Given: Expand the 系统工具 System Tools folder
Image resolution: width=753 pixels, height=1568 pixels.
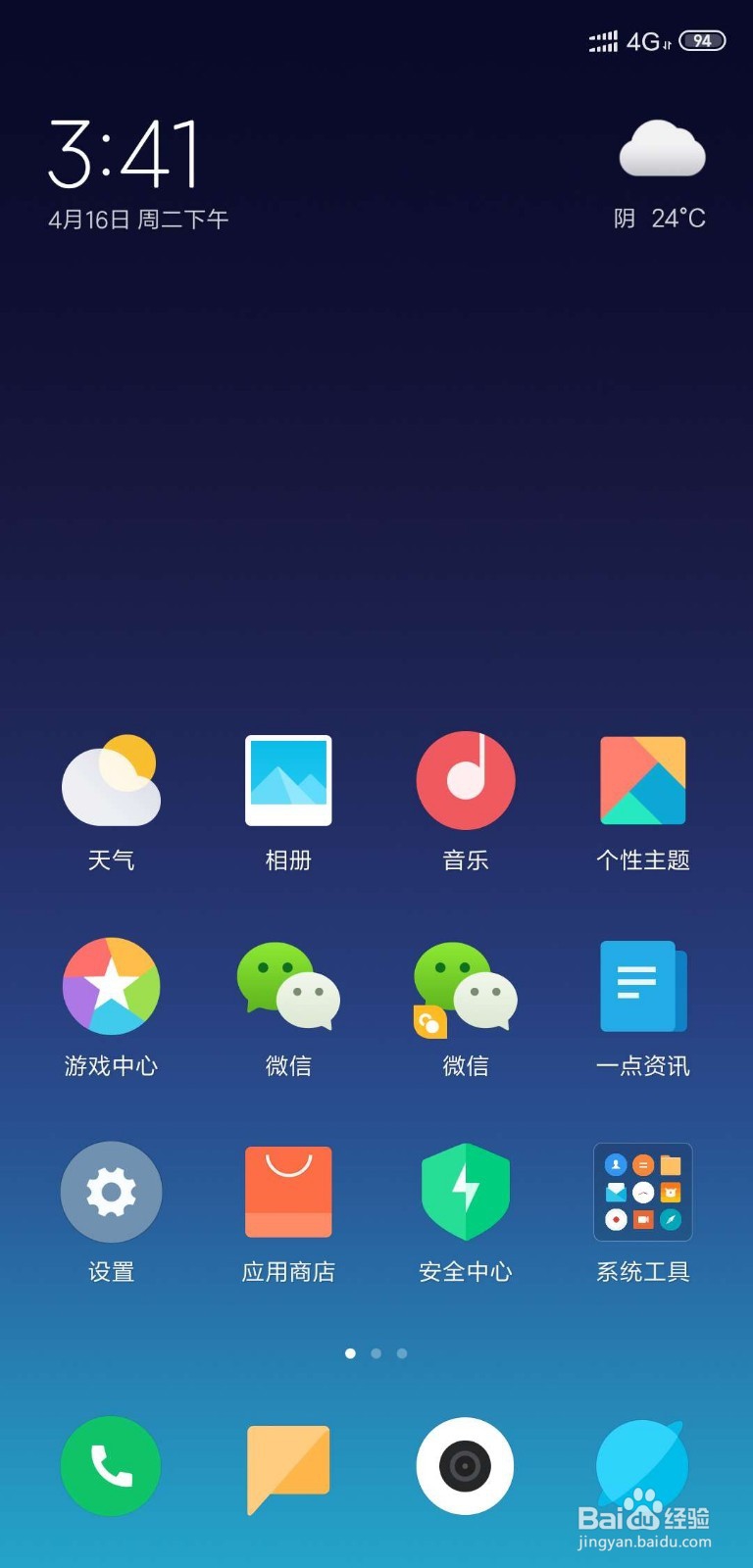Looking at the screenshot, I should [642, 1192].
